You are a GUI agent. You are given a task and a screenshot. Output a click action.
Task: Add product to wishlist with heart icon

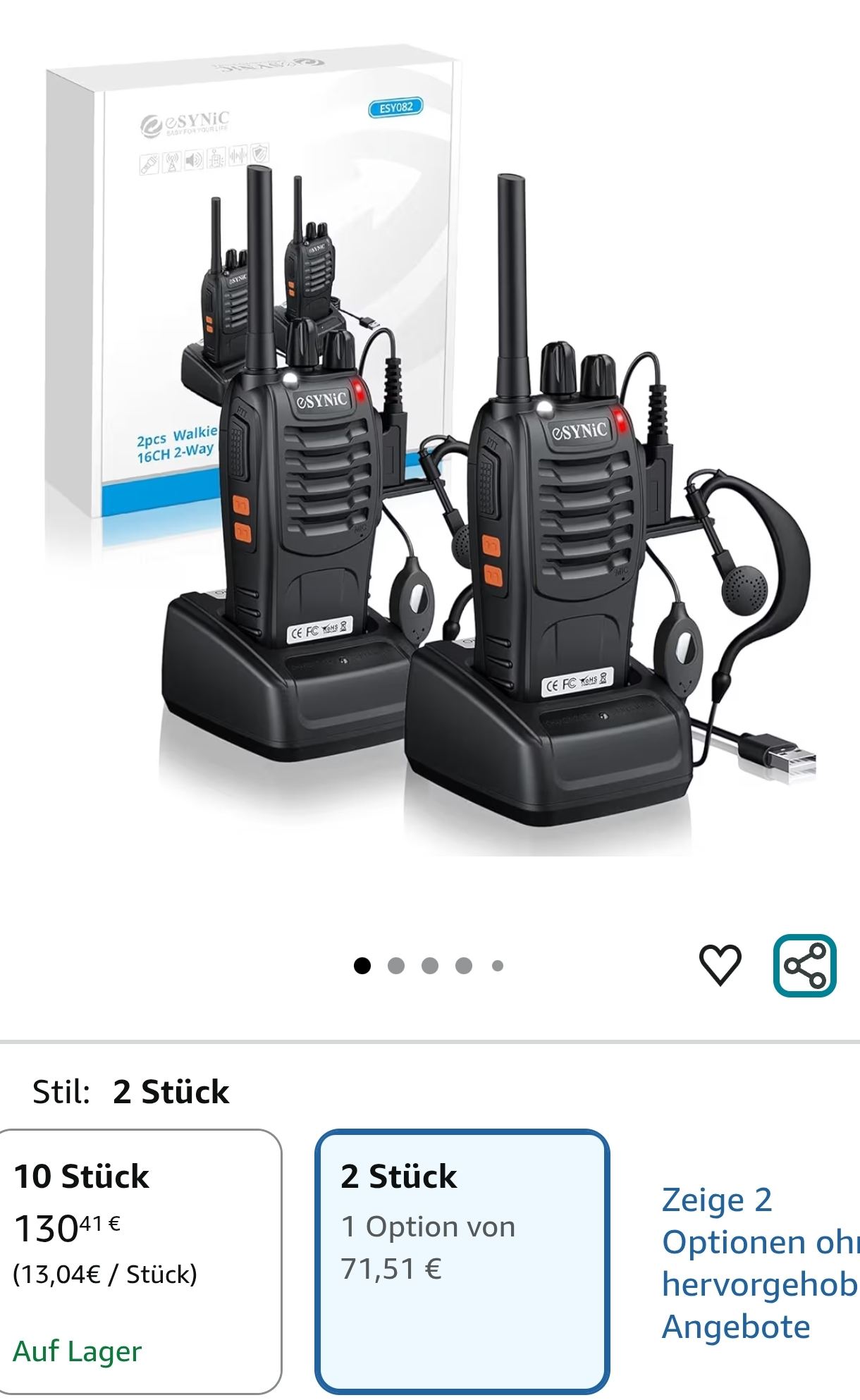pyautogui.click(x=720, y=965)
